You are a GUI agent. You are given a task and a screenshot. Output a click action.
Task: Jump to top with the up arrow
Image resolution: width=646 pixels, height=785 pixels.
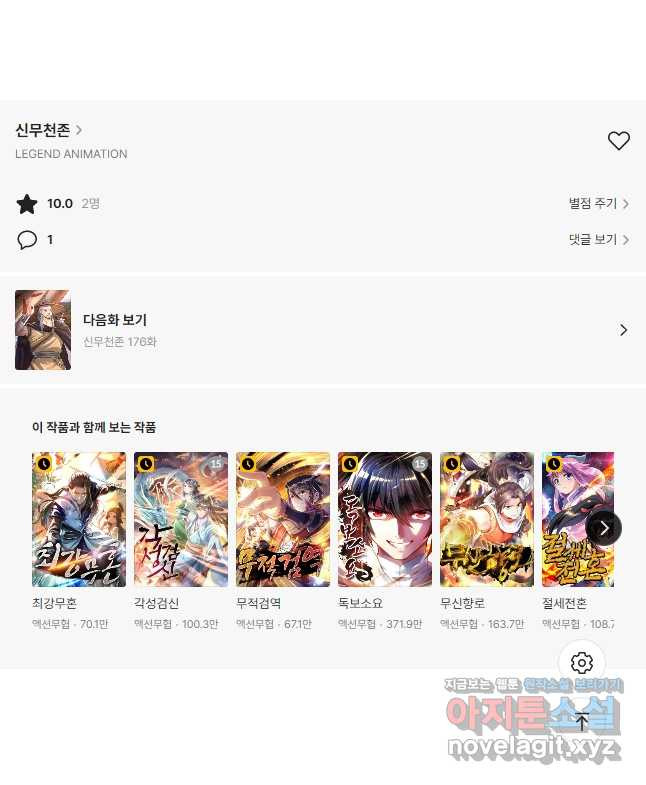(582, 721)
